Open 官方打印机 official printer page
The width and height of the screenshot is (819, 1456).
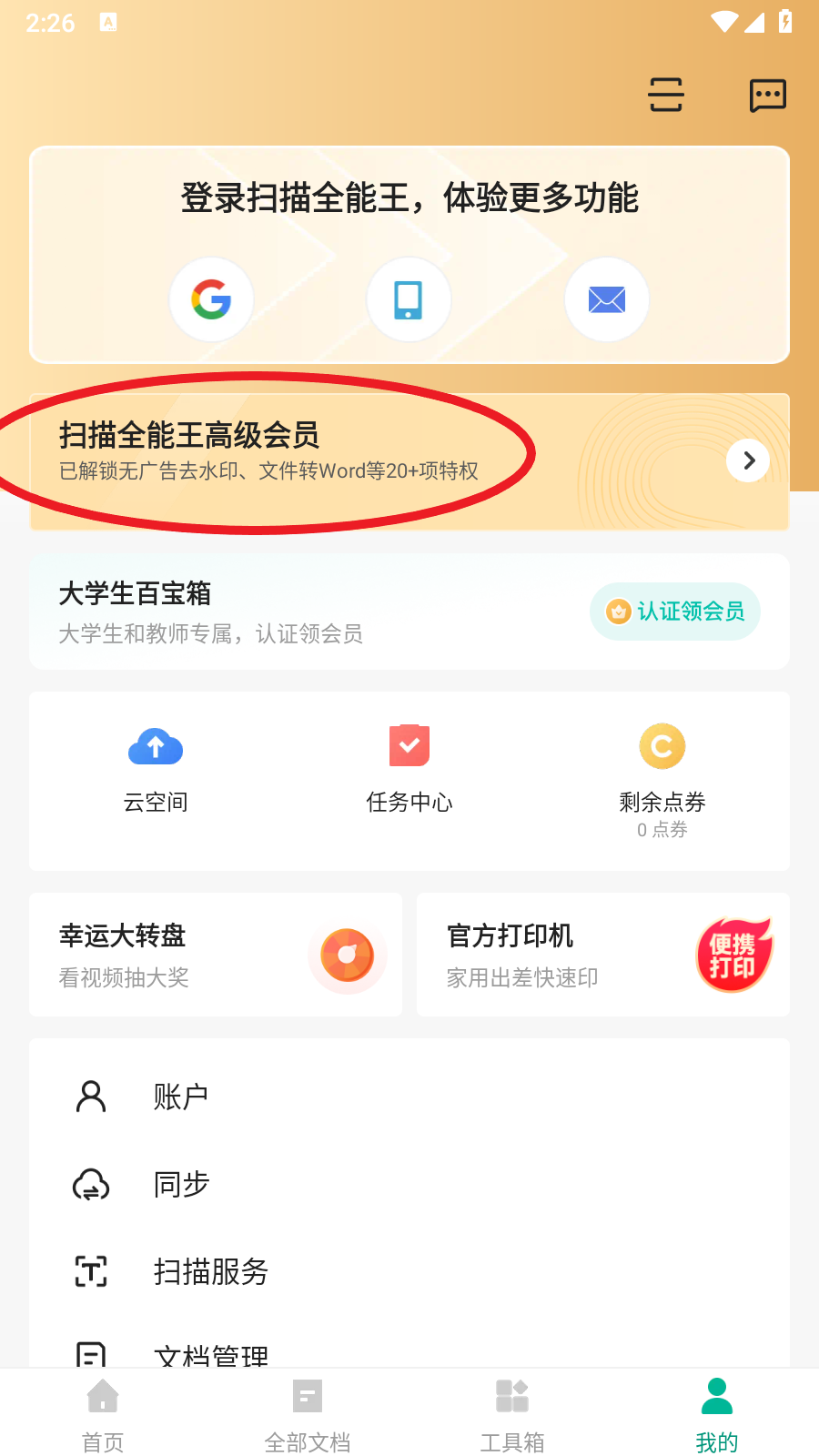tap(602, 954)
